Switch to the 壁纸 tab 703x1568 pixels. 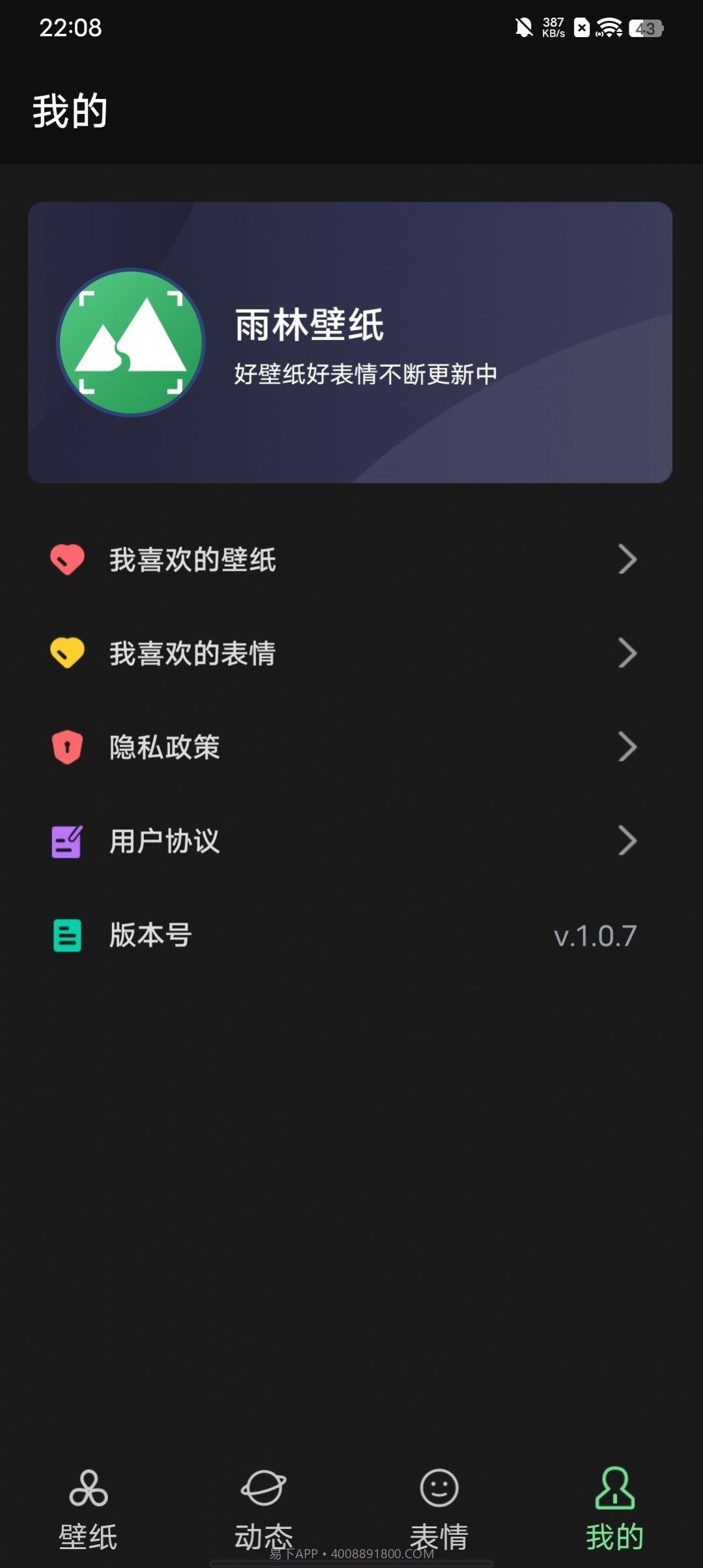(88, 1511)
